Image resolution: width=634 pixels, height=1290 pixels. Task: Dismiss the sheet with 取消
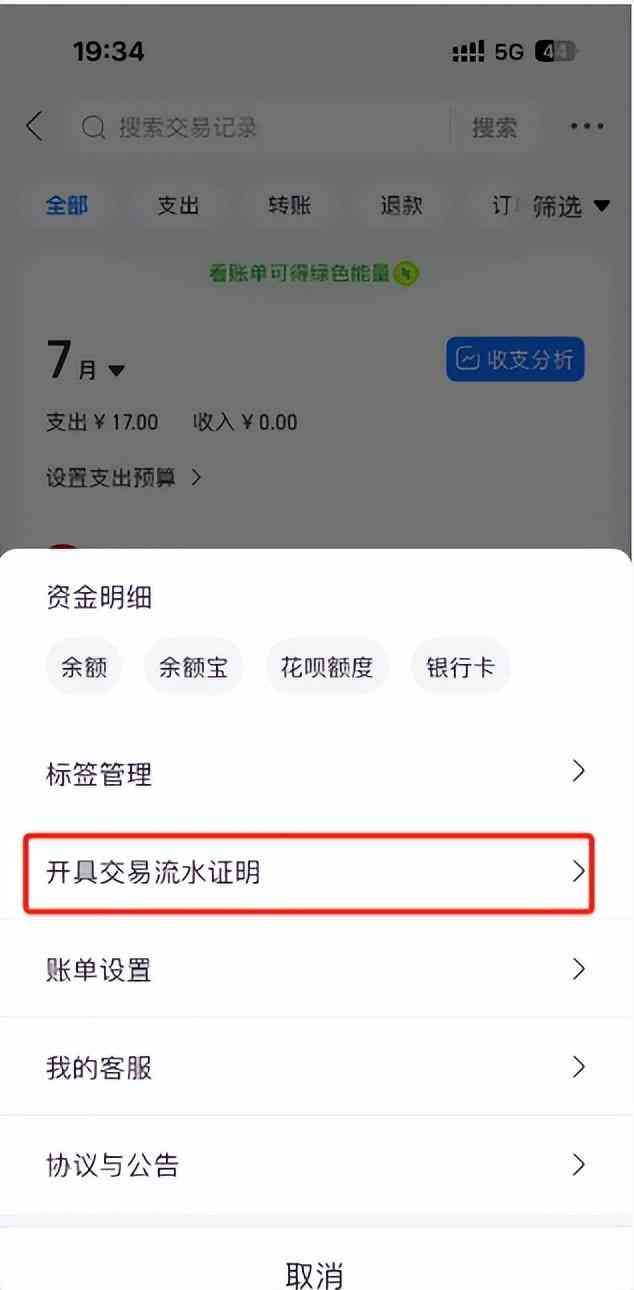tap(316, 1274)
